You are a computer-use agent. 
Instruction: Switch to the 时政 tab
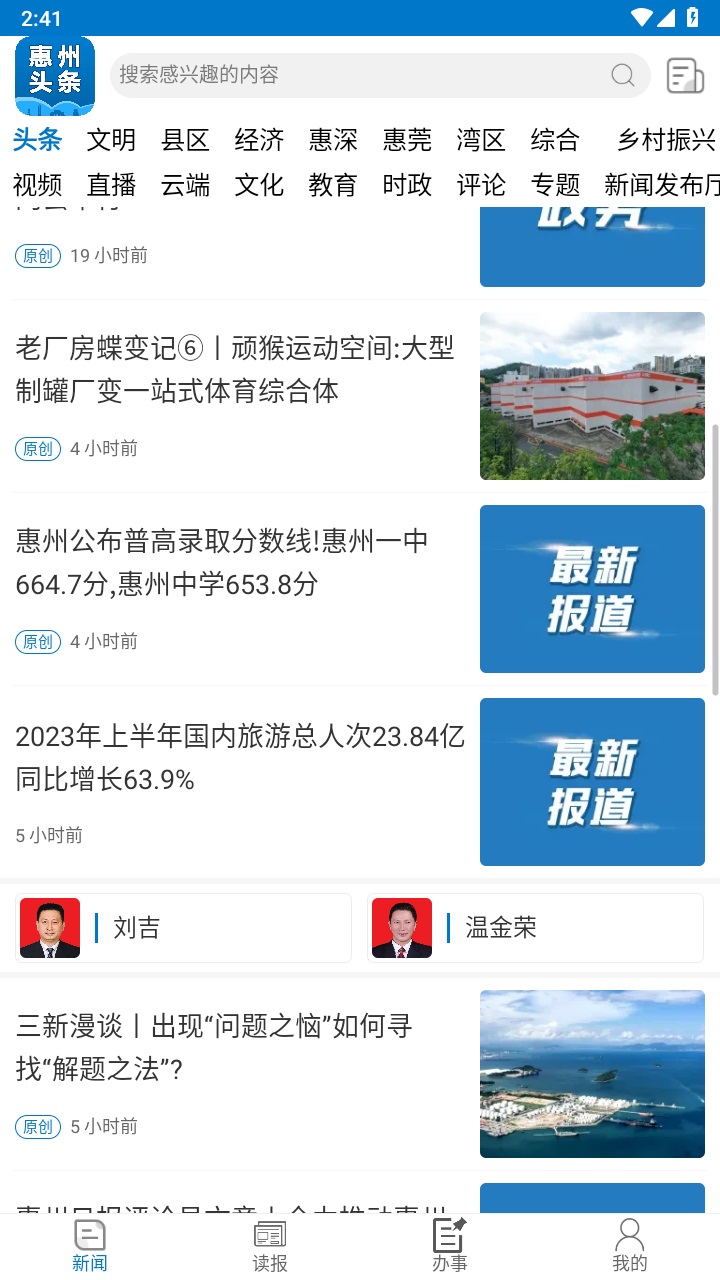click(406, 185)
